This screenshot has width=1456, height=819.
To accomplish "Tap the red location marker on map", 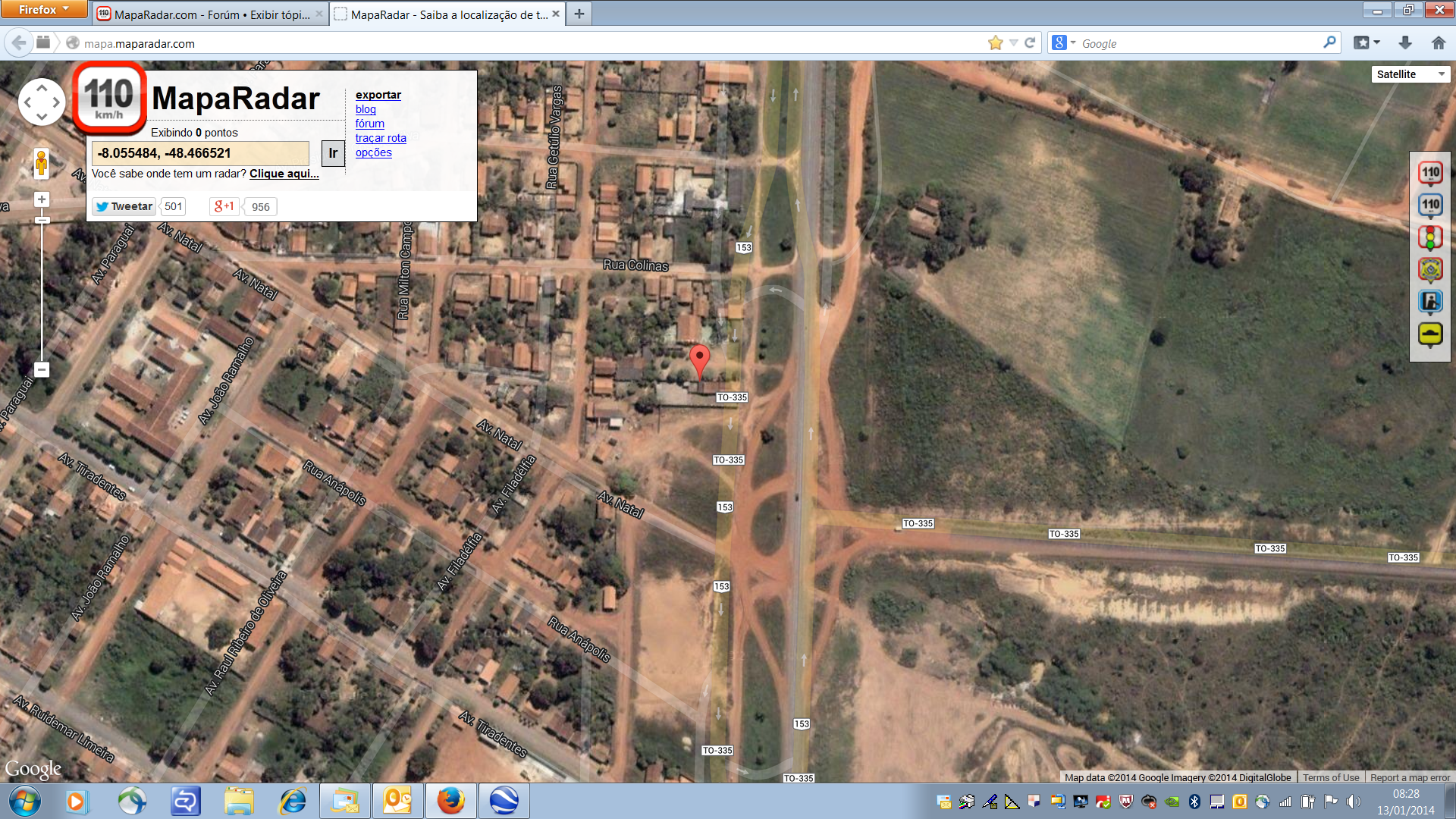I will pos(699,359).
